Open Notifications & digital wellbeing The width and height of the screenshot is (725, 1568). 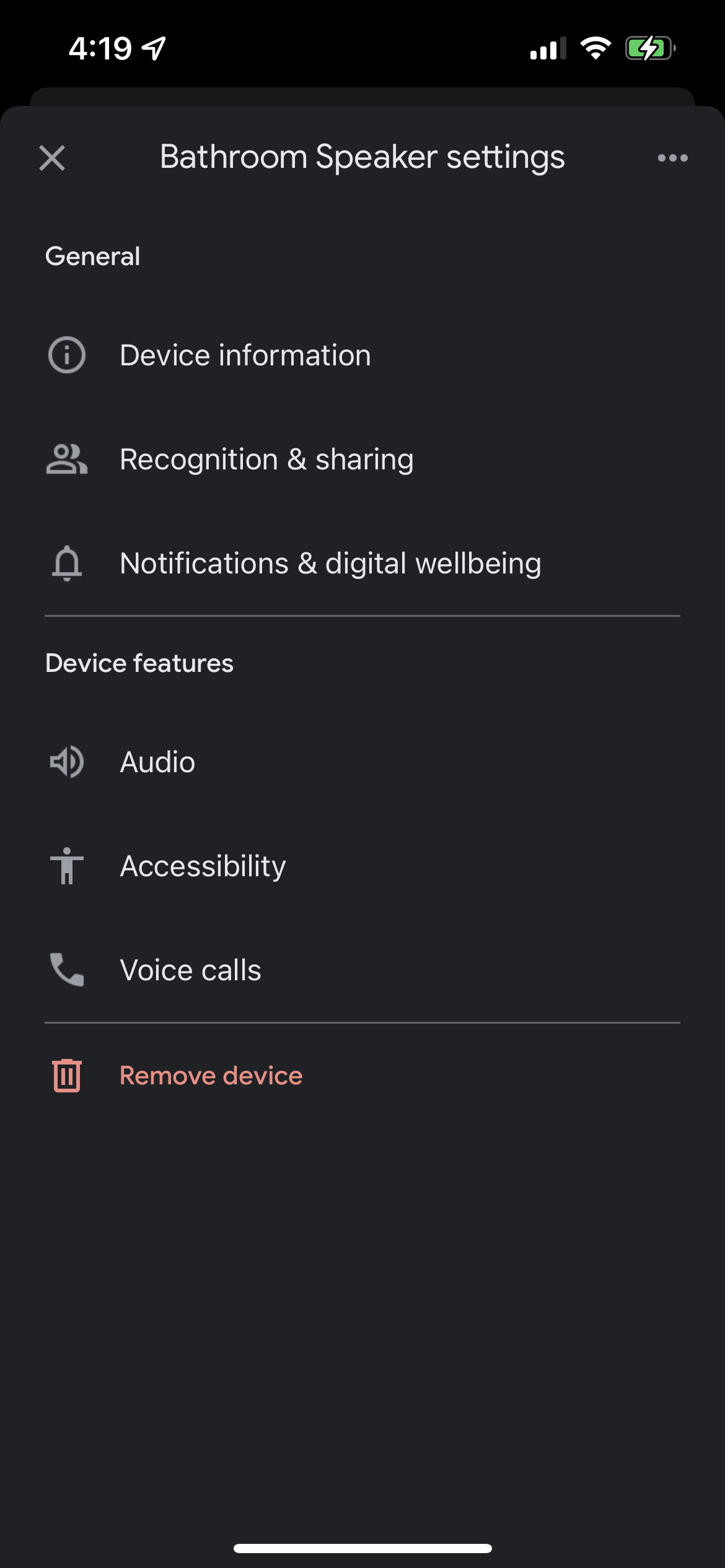tap(330, 564)
